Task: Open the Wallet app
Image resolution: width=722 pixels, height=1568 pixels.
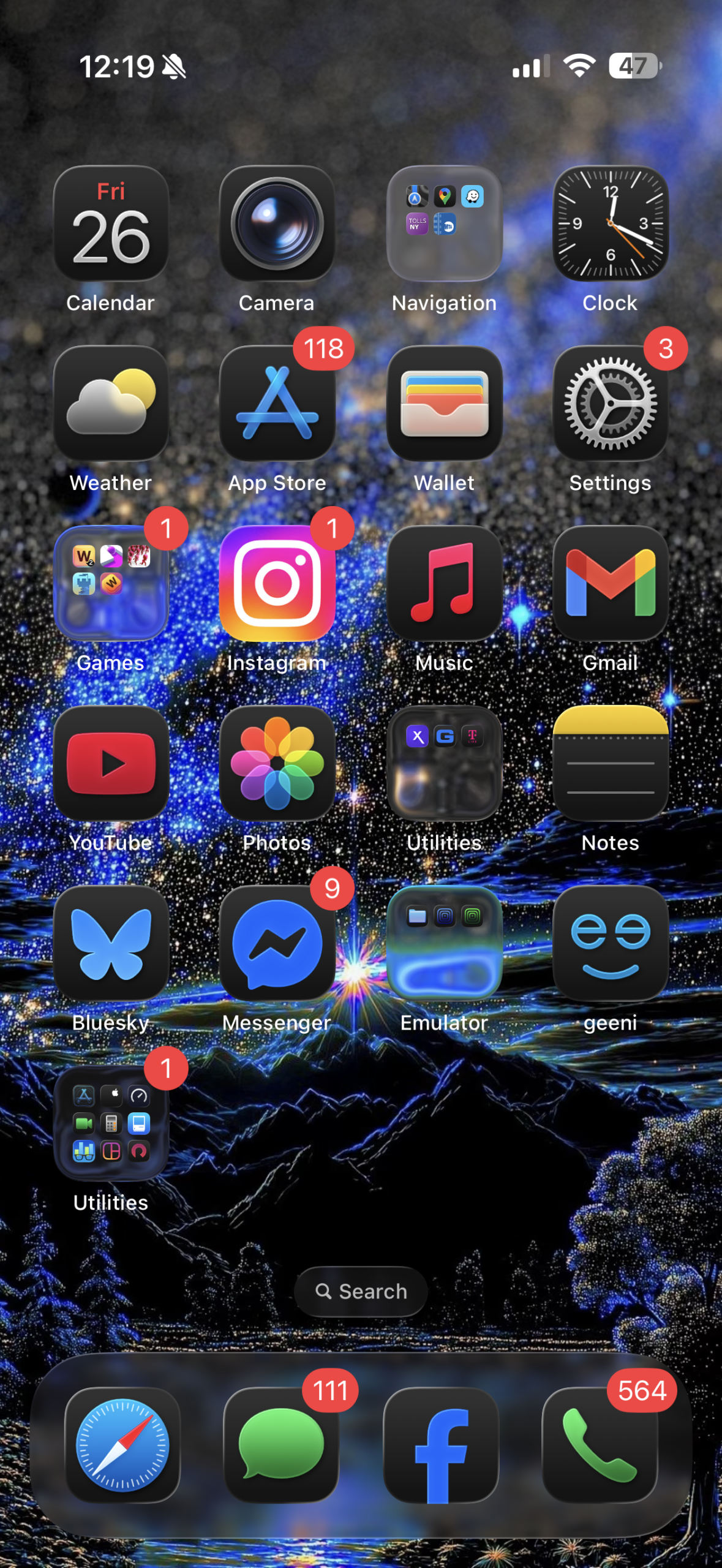Action: tap(444, 404)
